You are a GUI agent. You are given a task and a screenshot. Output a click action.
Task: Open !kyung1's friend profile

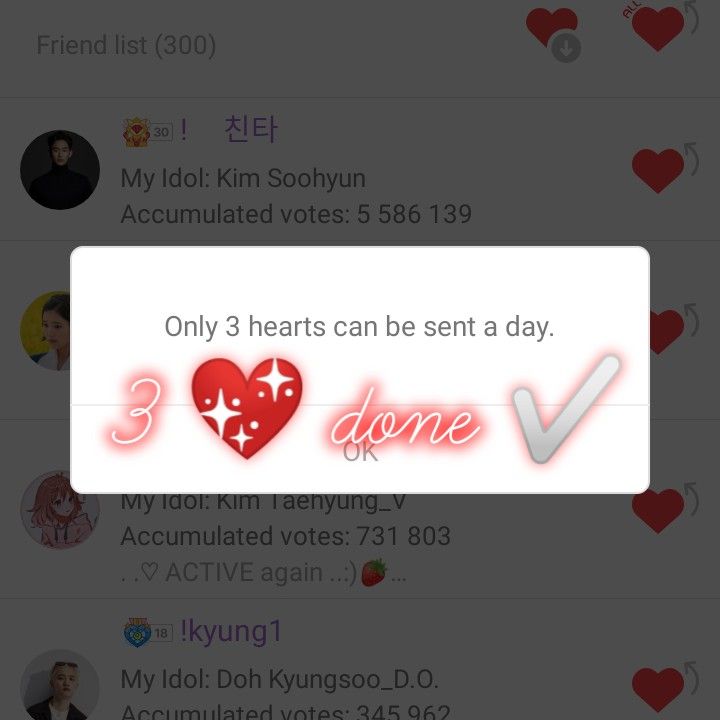(x=60, y=686)
